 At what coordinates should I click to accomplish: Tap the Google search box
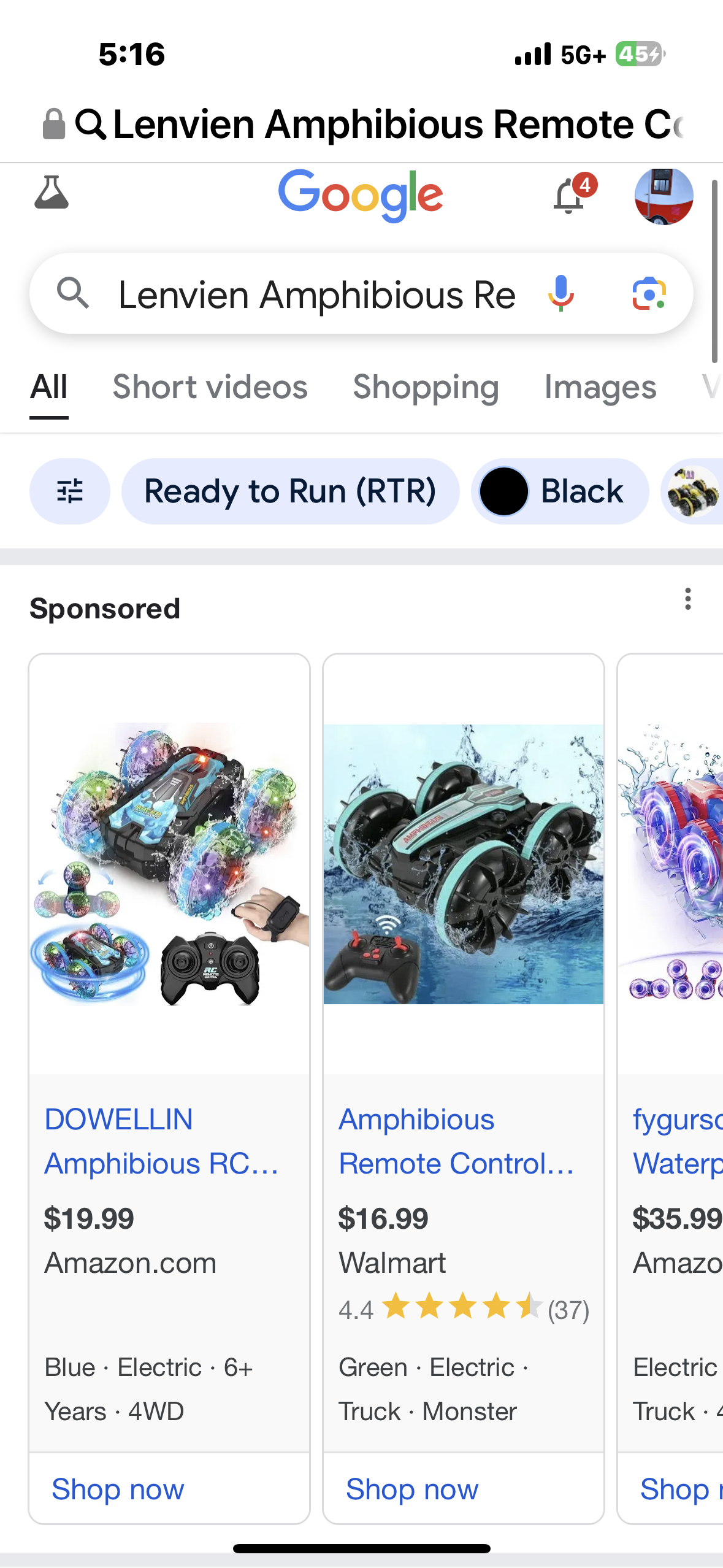(x=316, y=294)
